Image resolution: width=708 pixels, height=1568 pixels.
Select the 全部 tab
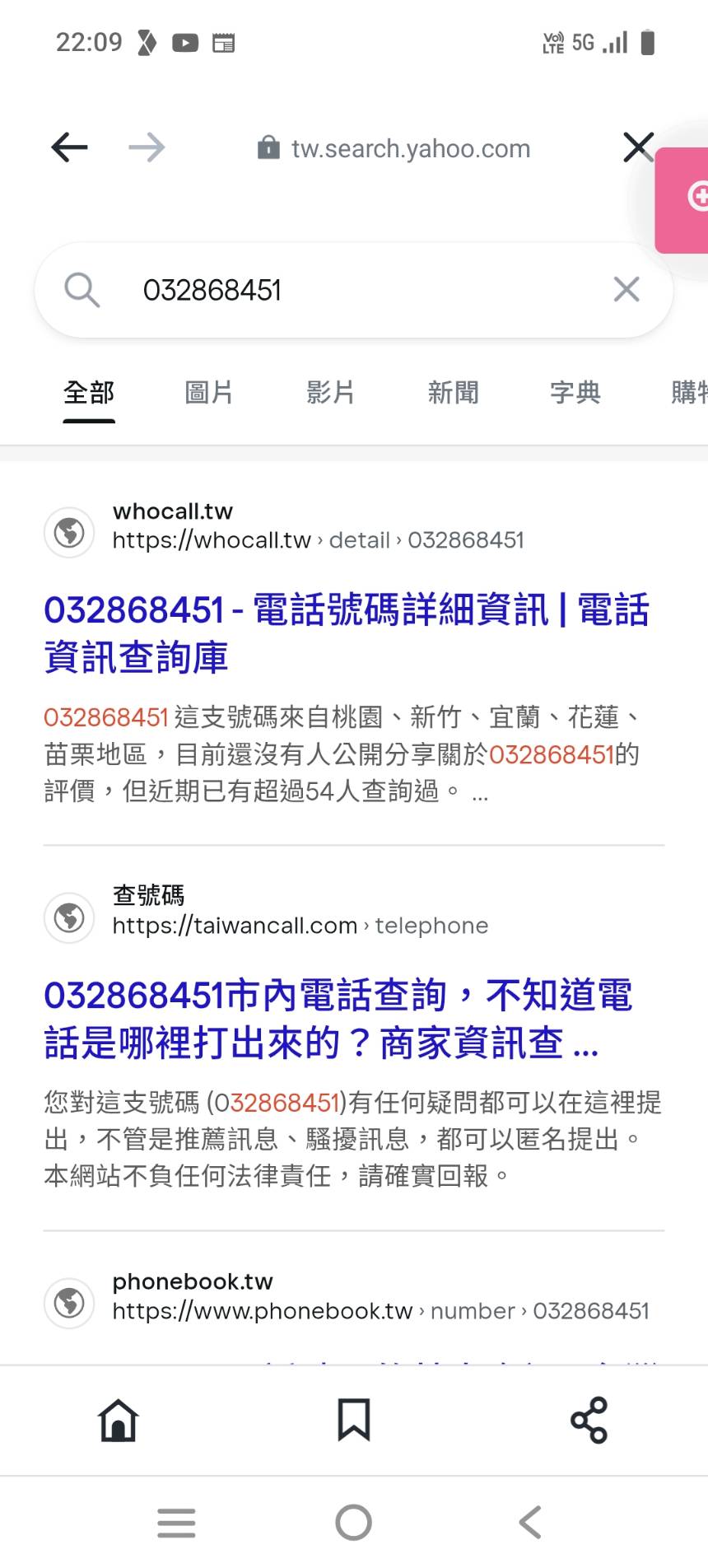click(89, 393)
